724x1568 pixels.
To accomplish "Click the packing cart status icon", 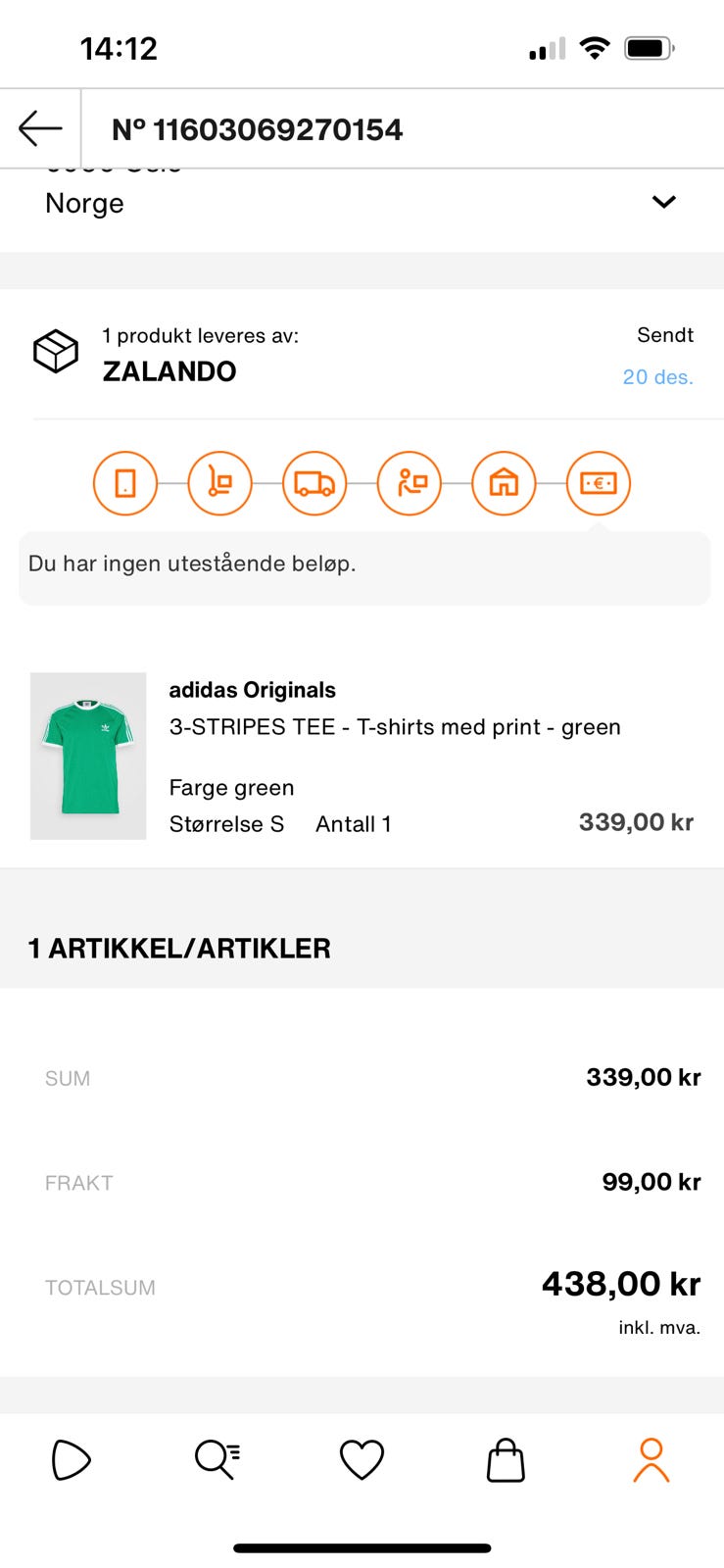I will [x=219, y=483].
